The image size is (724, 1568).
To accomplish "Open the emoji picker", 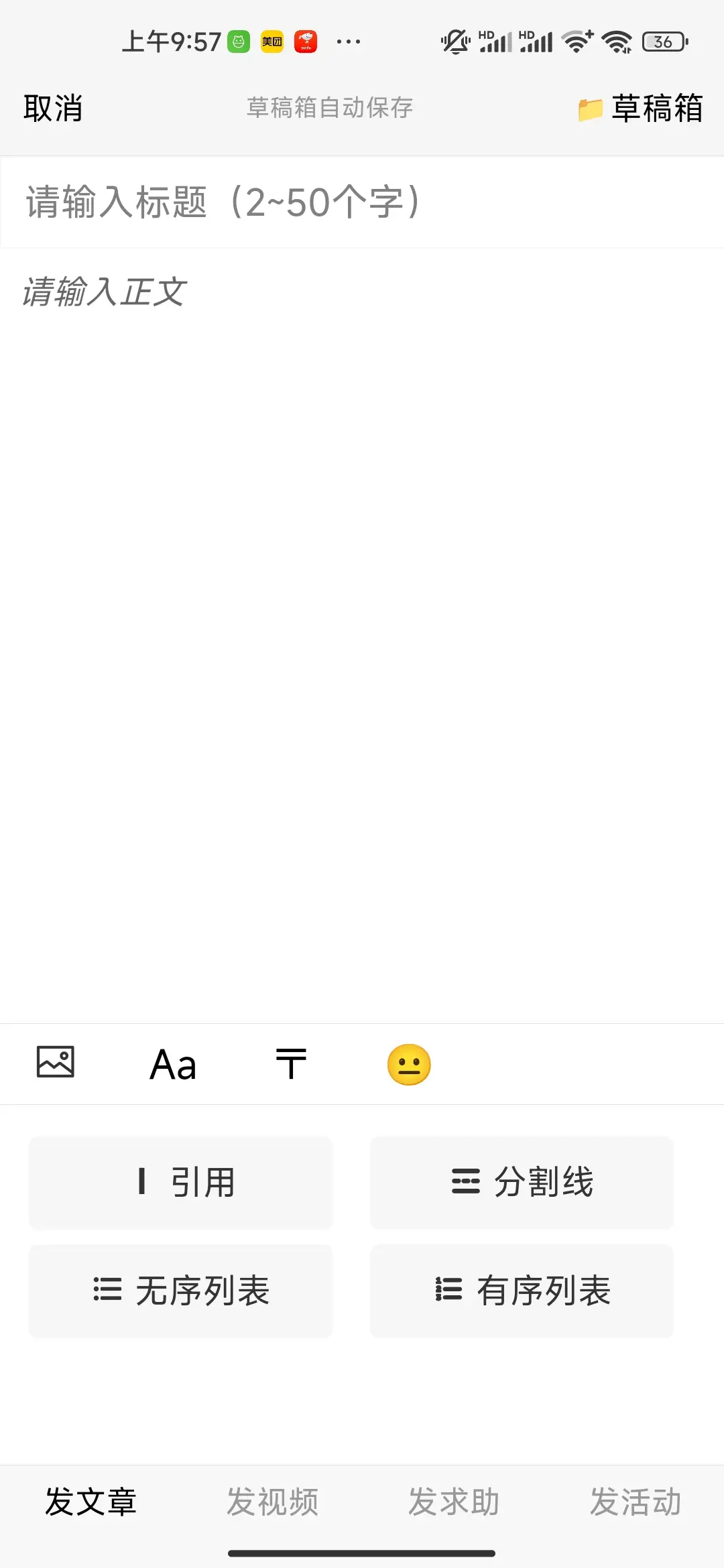I will click(x=409, y=1064).
